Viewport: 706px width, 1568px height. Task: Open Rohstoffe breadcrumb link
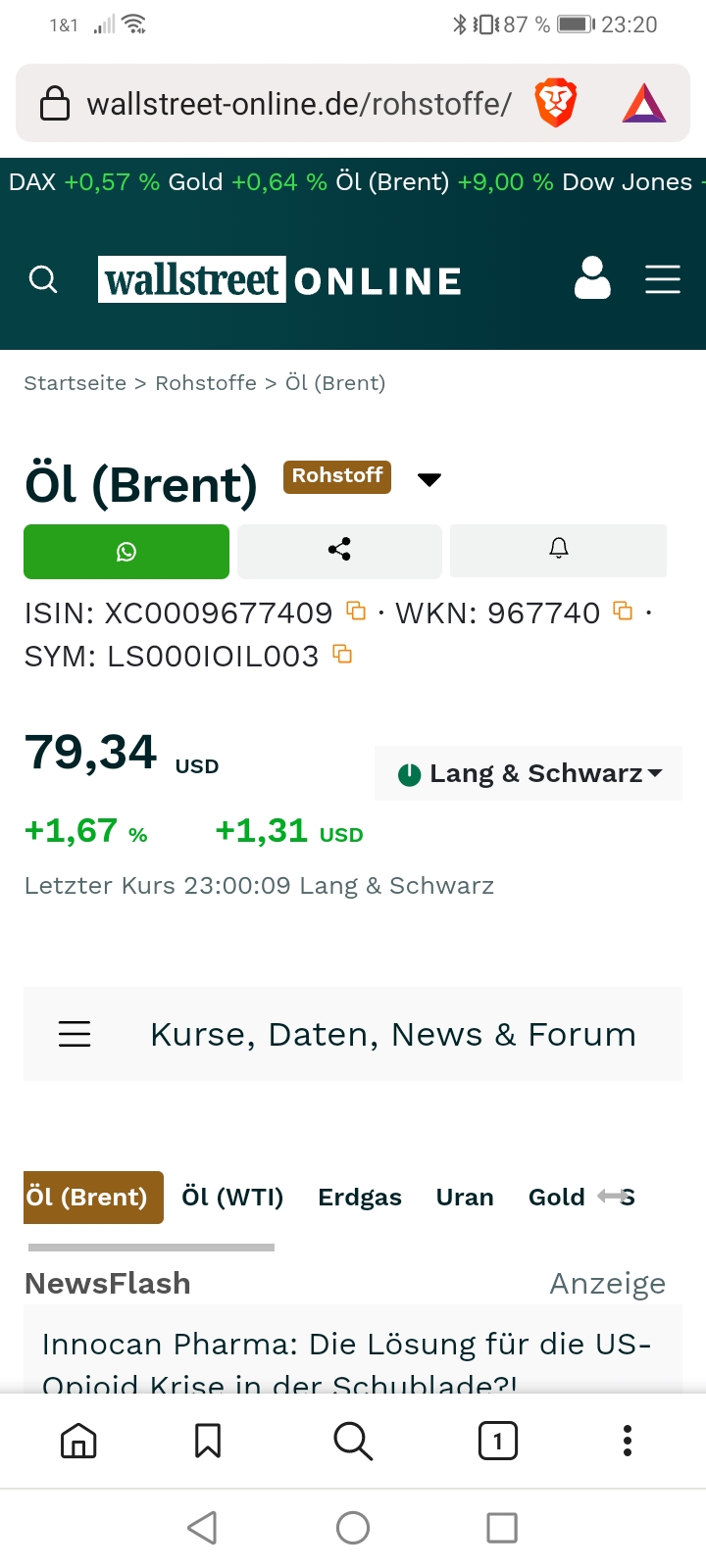click(206, 383)
